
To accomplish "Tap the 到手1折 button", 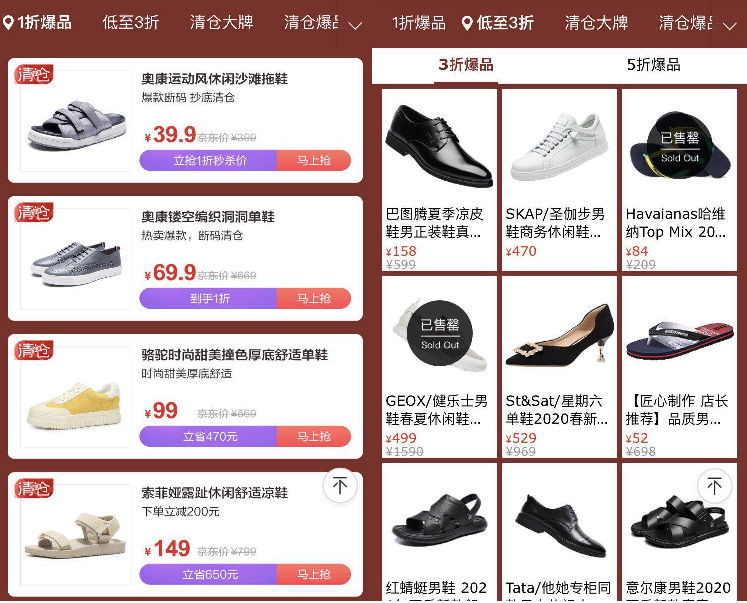I will (x=209, y=298).
